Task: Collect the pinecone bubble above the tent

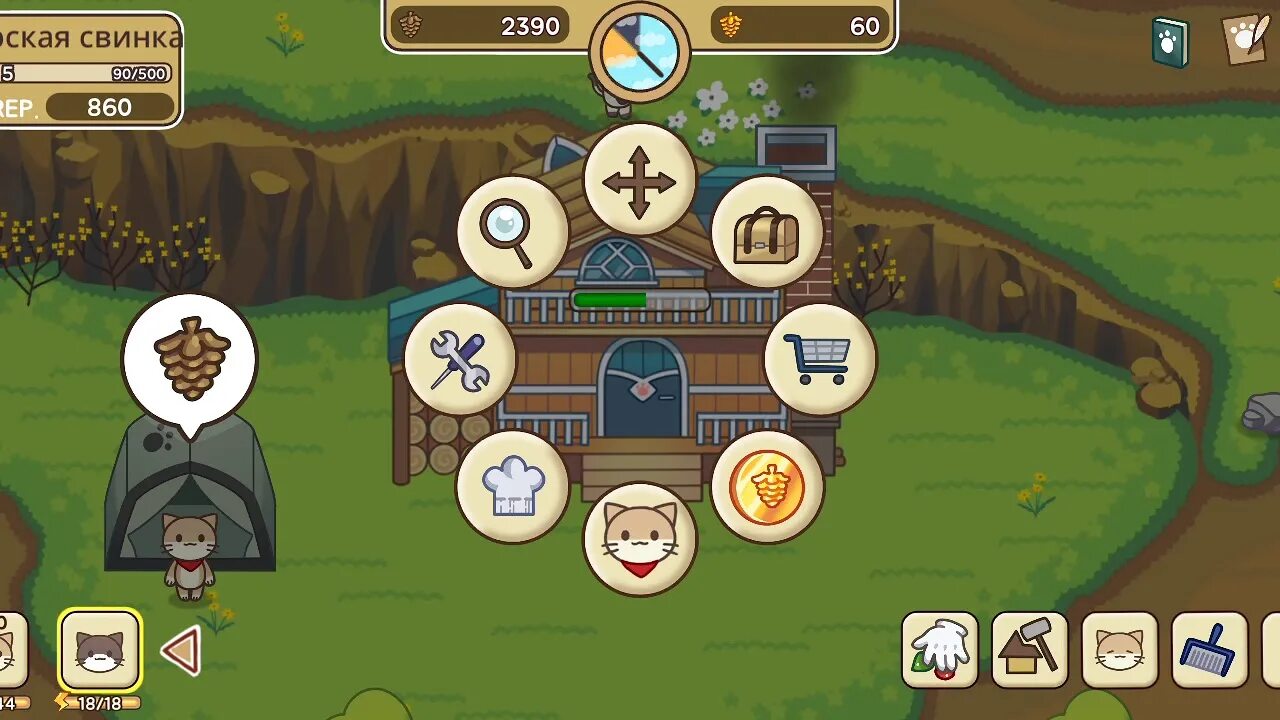Action: tap(190, 360)
